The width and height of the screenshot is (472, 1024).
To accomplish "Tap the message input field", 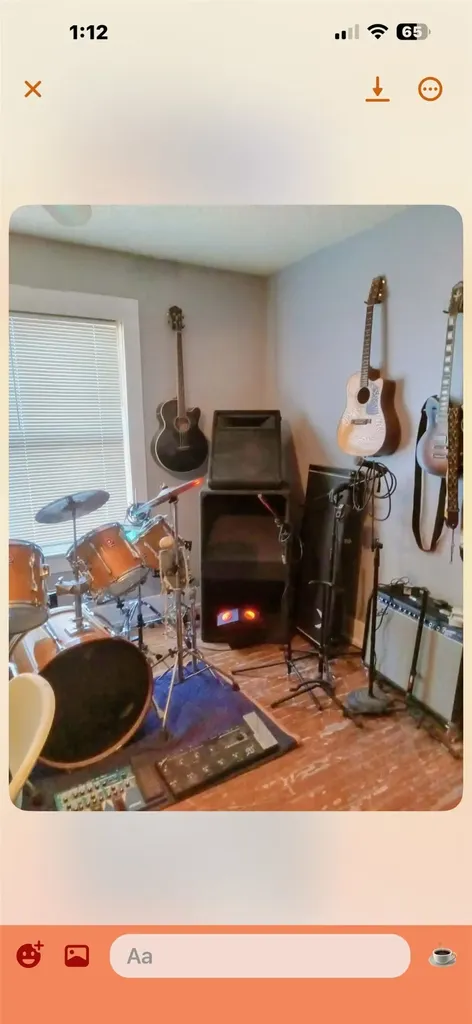I will click(x=260, y=956).
